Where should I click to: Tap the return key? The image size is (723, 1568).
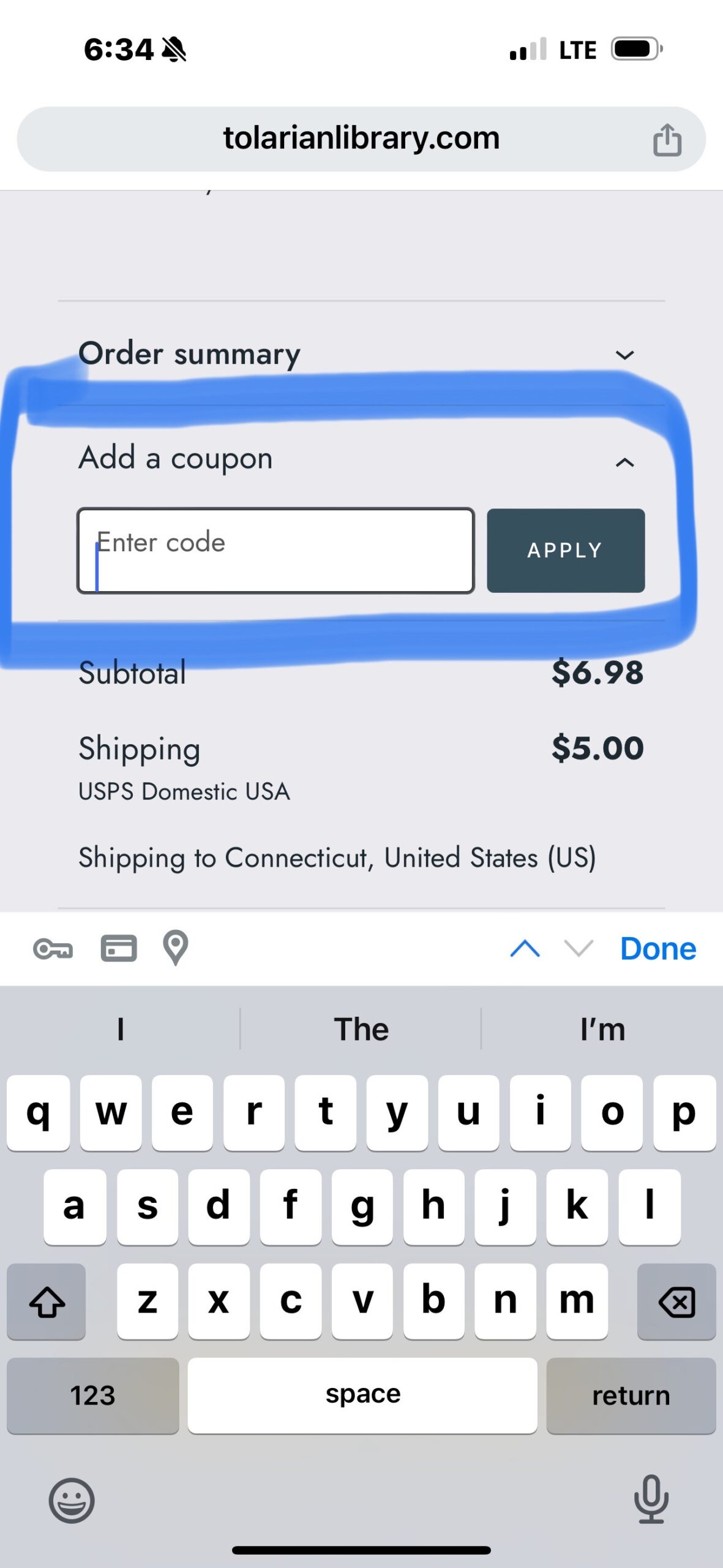(631, 1395)
